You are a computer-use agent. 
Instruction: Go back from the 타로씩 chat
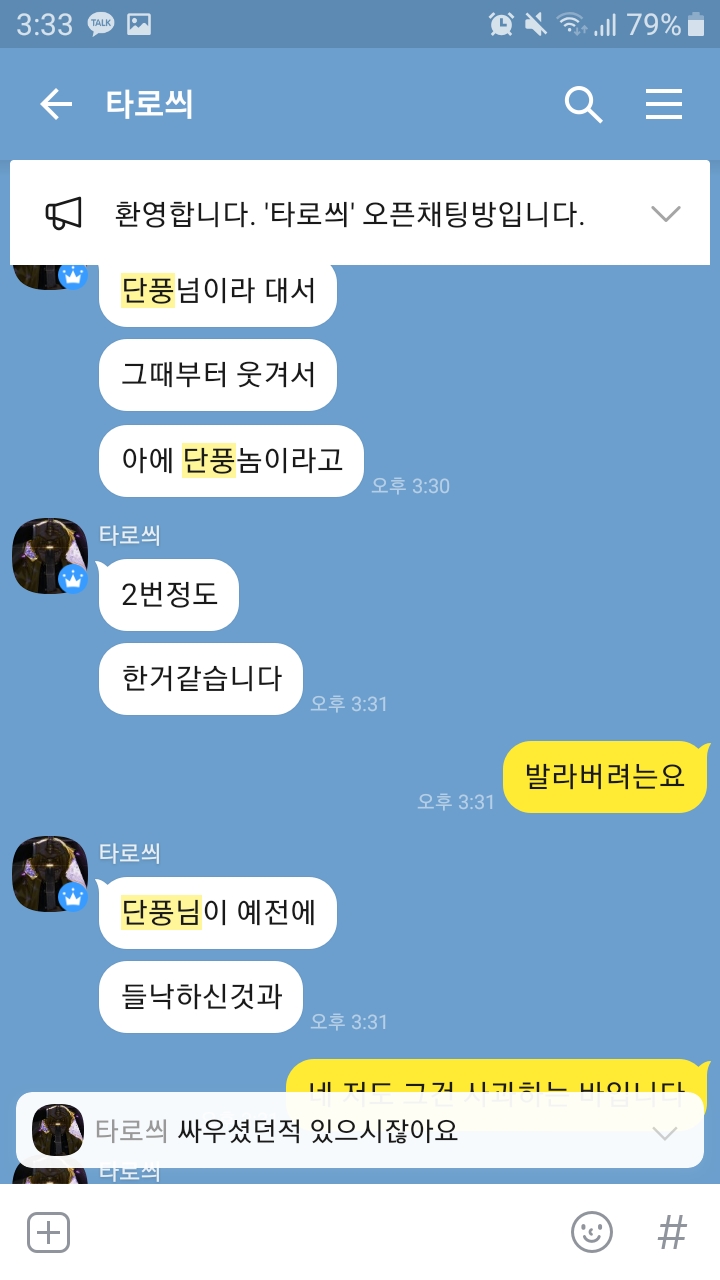(56, 104)
